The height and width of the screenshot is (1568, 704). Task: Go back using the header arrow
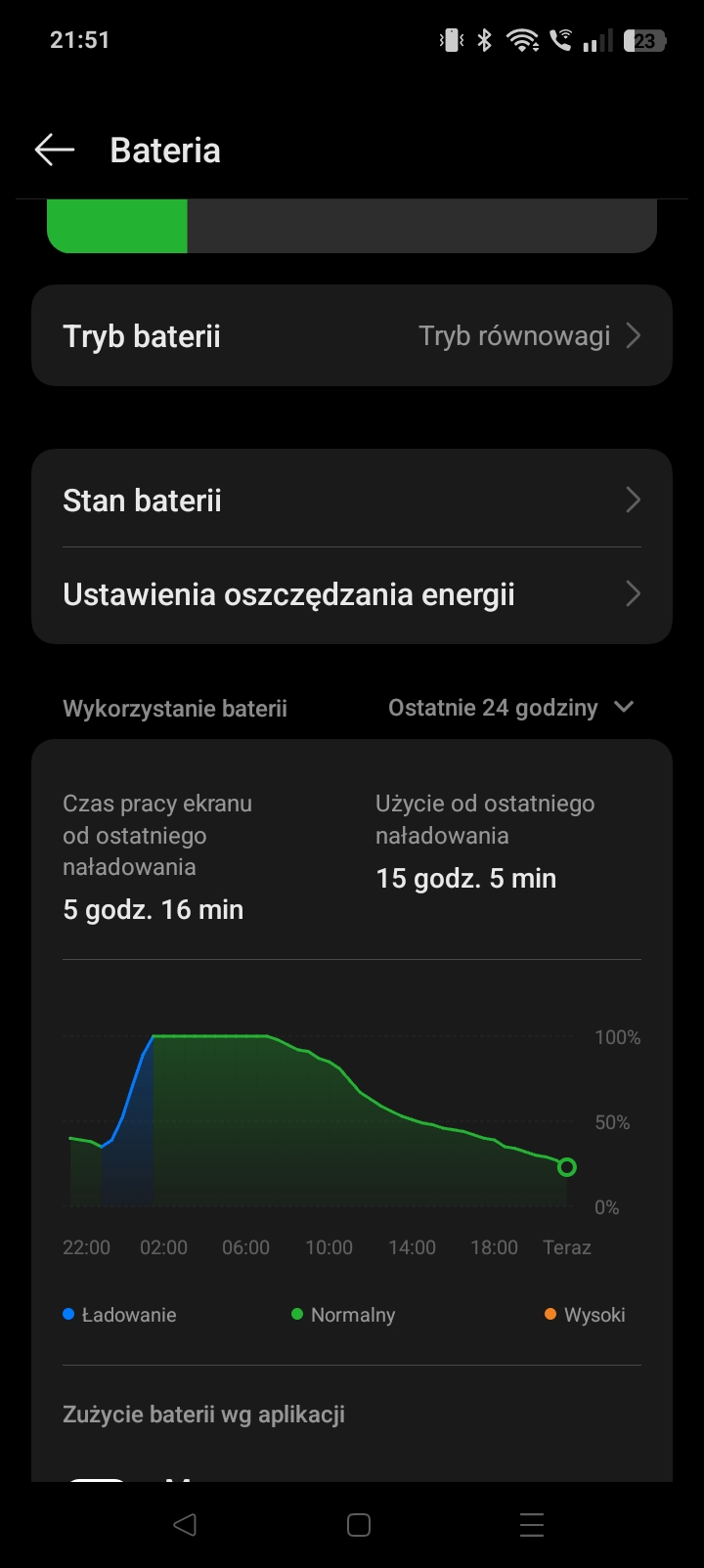[x=55, y=150]
